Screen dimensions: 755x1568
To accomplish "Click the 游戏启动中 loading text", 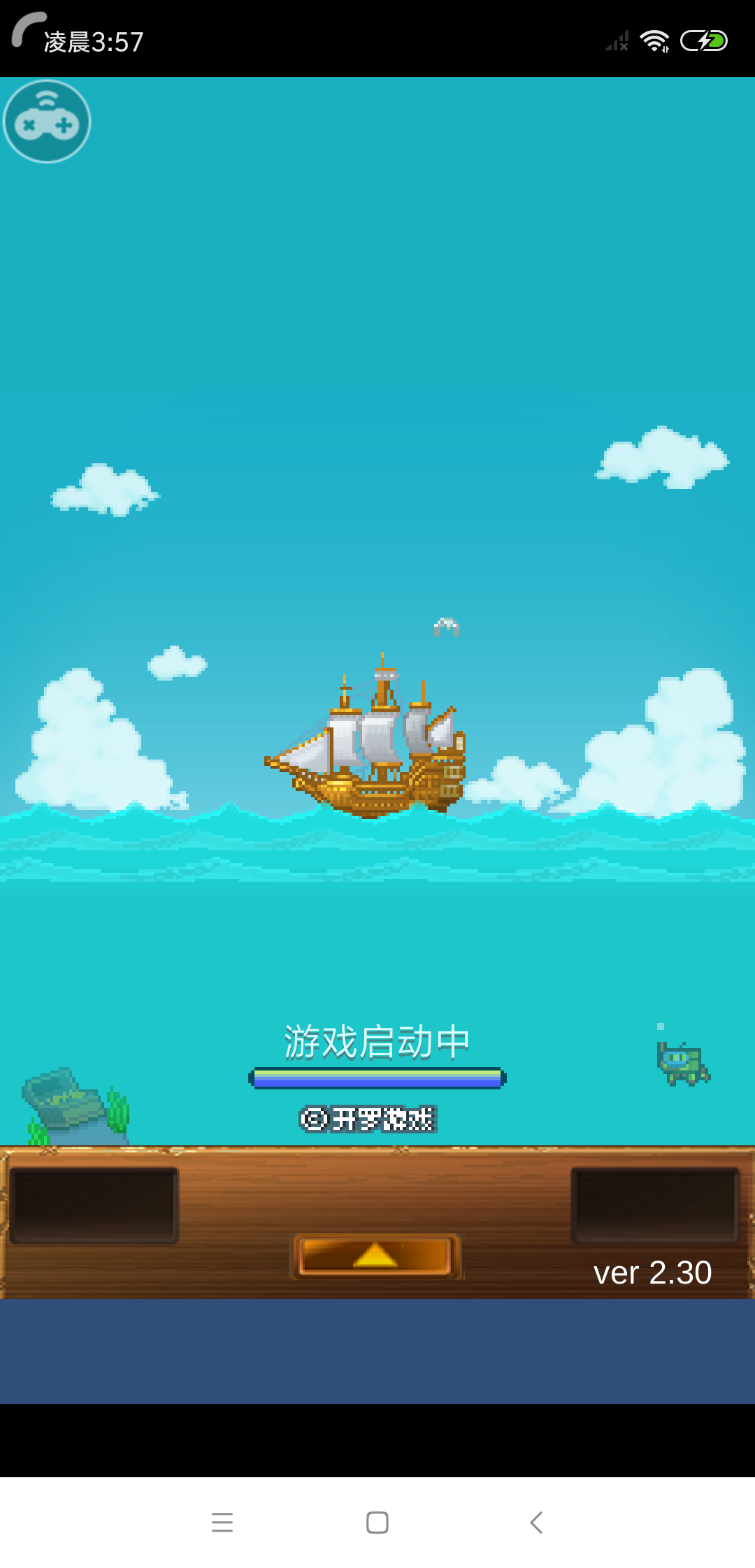I will coord(377,1040).
